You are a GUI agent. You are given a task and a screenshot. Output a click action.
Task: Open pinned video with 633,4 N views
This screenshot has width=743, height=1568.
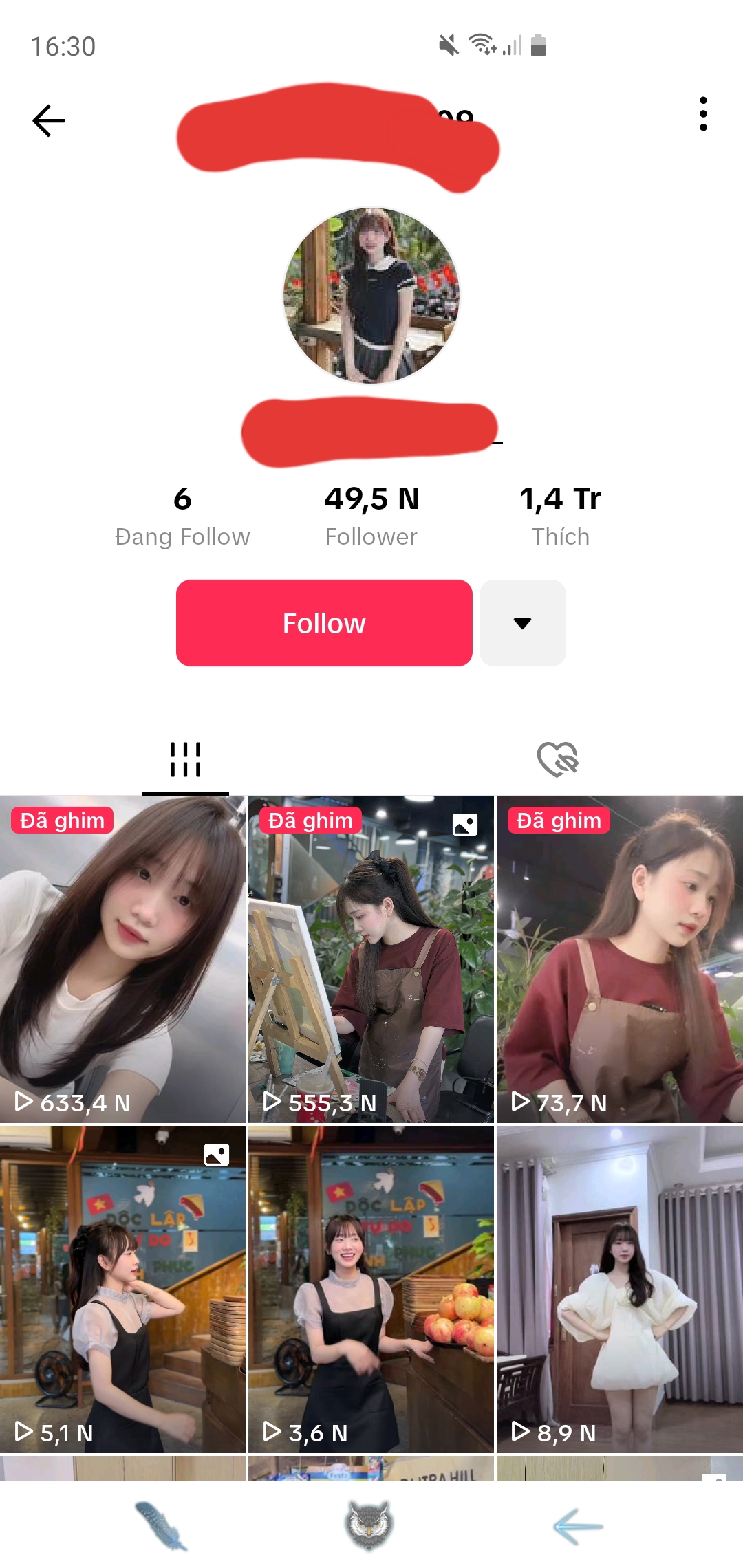122,959
